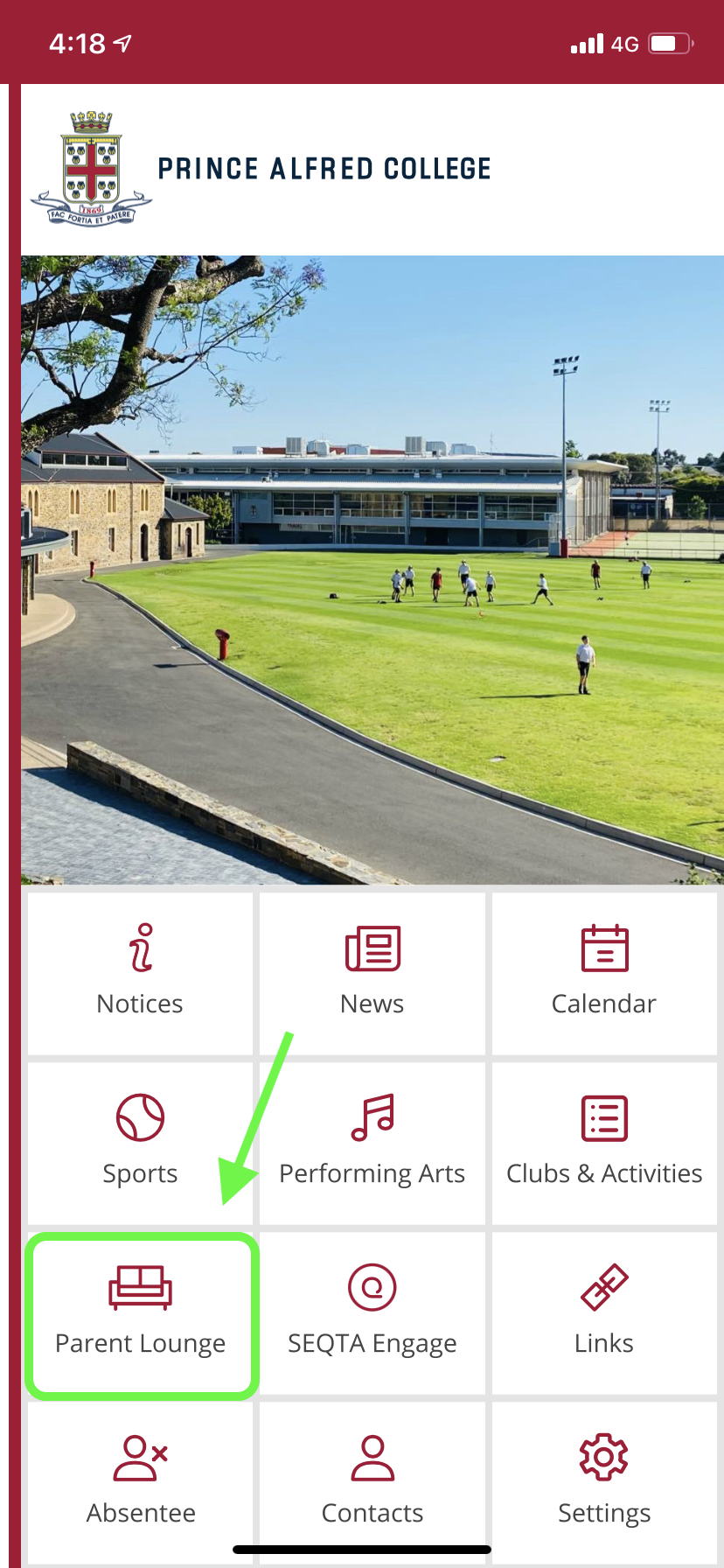Image resolution: width=724 pixels, height=1568 pixels.
Task: Open the Links tile
Action: coord(604,1312)
